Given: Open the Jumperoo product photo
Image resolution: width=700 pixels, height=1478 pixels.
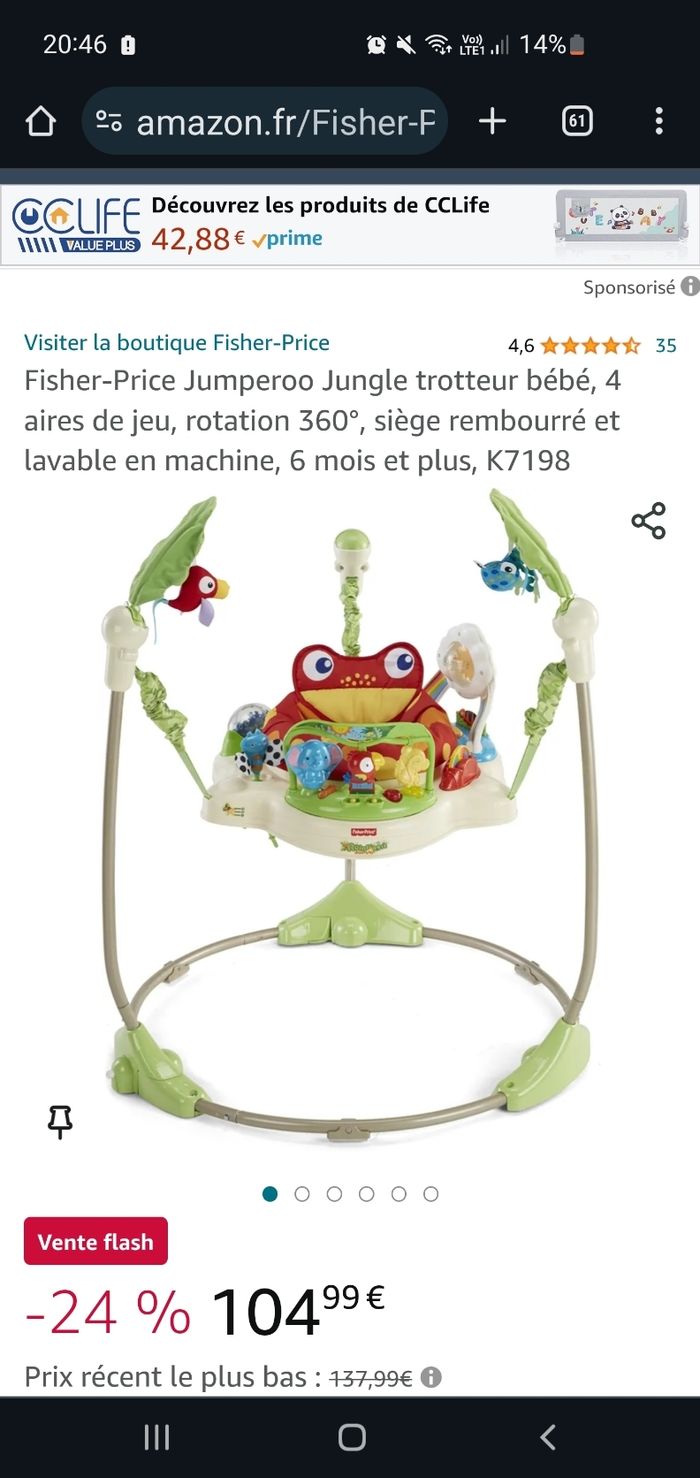Looking at the screenshot, I should pyautogui.click(x=350, y=810).
